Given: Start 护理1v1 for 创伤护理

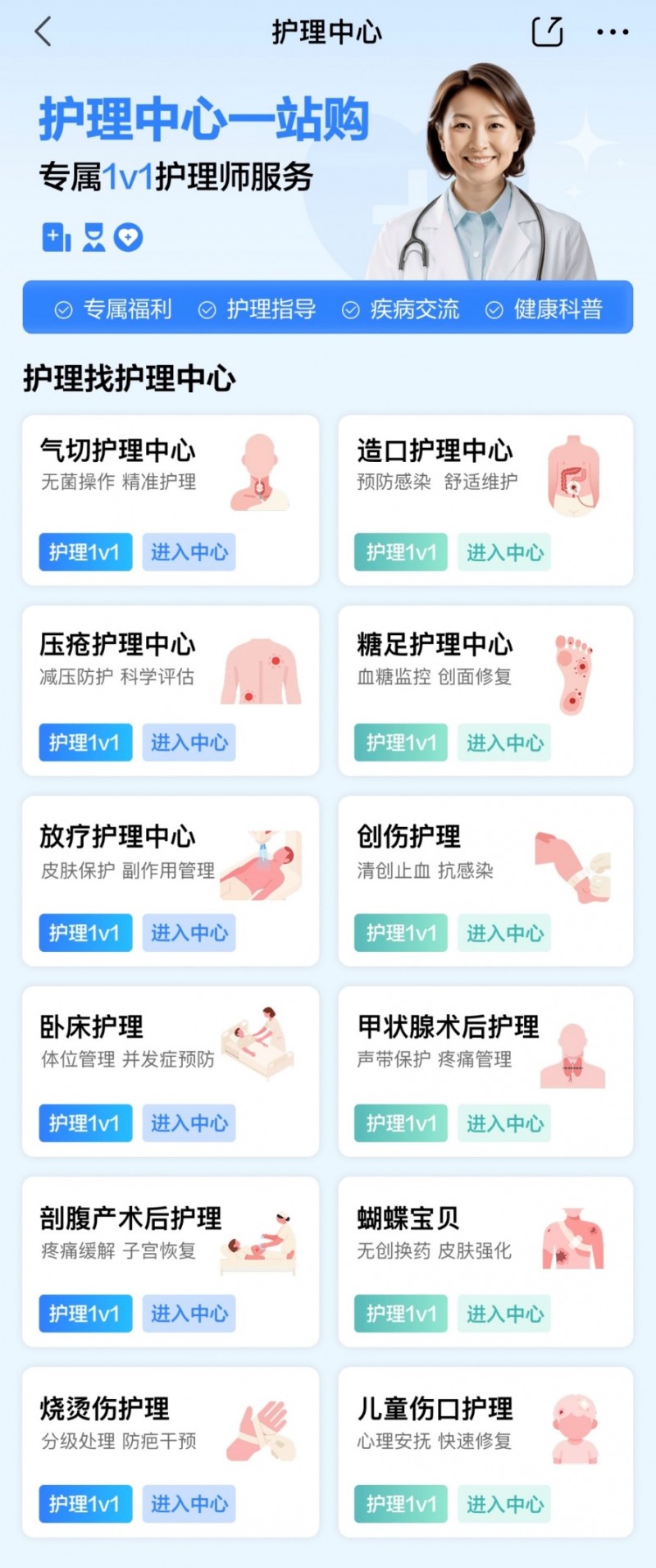Looking at the screenshot, I should [x=401, y=933].
